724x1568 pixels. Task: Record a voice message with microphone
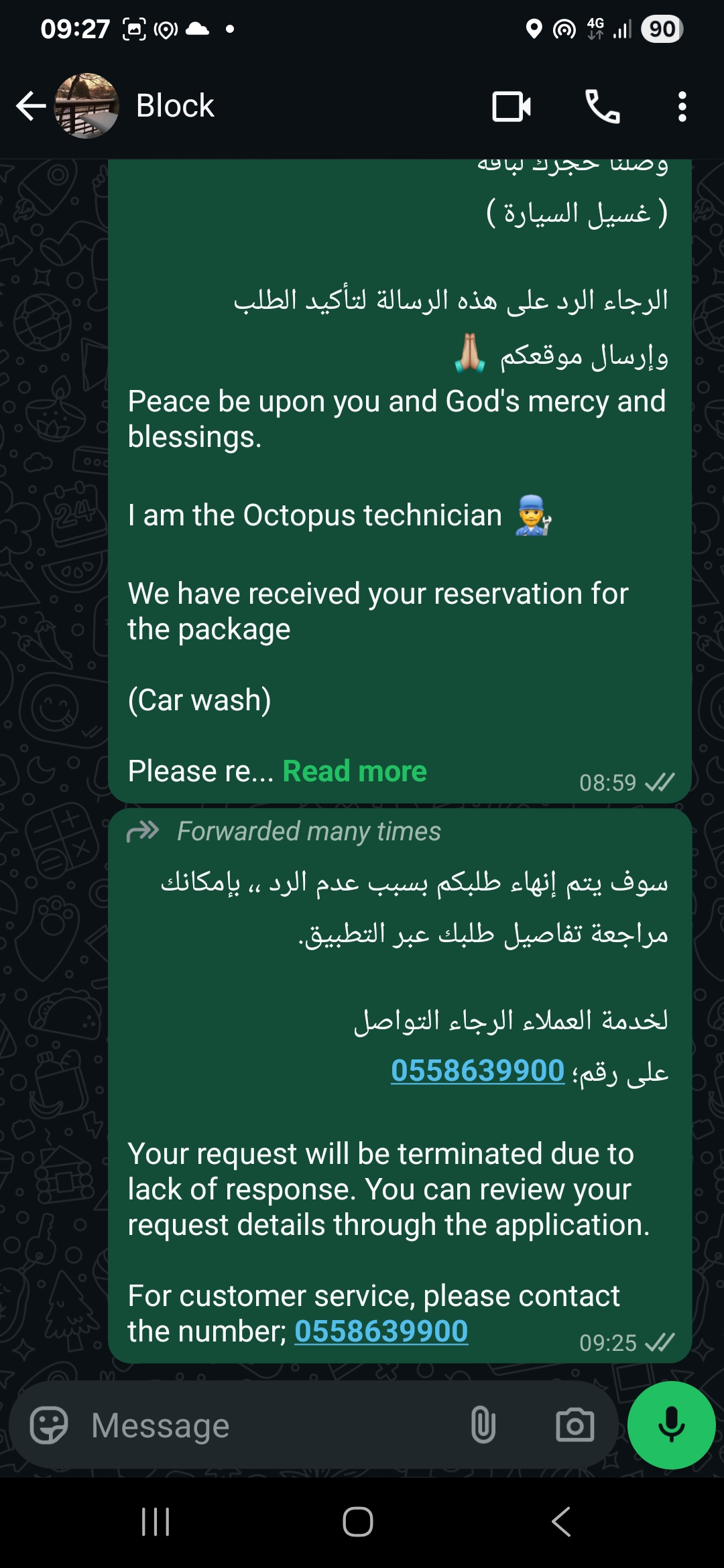[671, 1425]
